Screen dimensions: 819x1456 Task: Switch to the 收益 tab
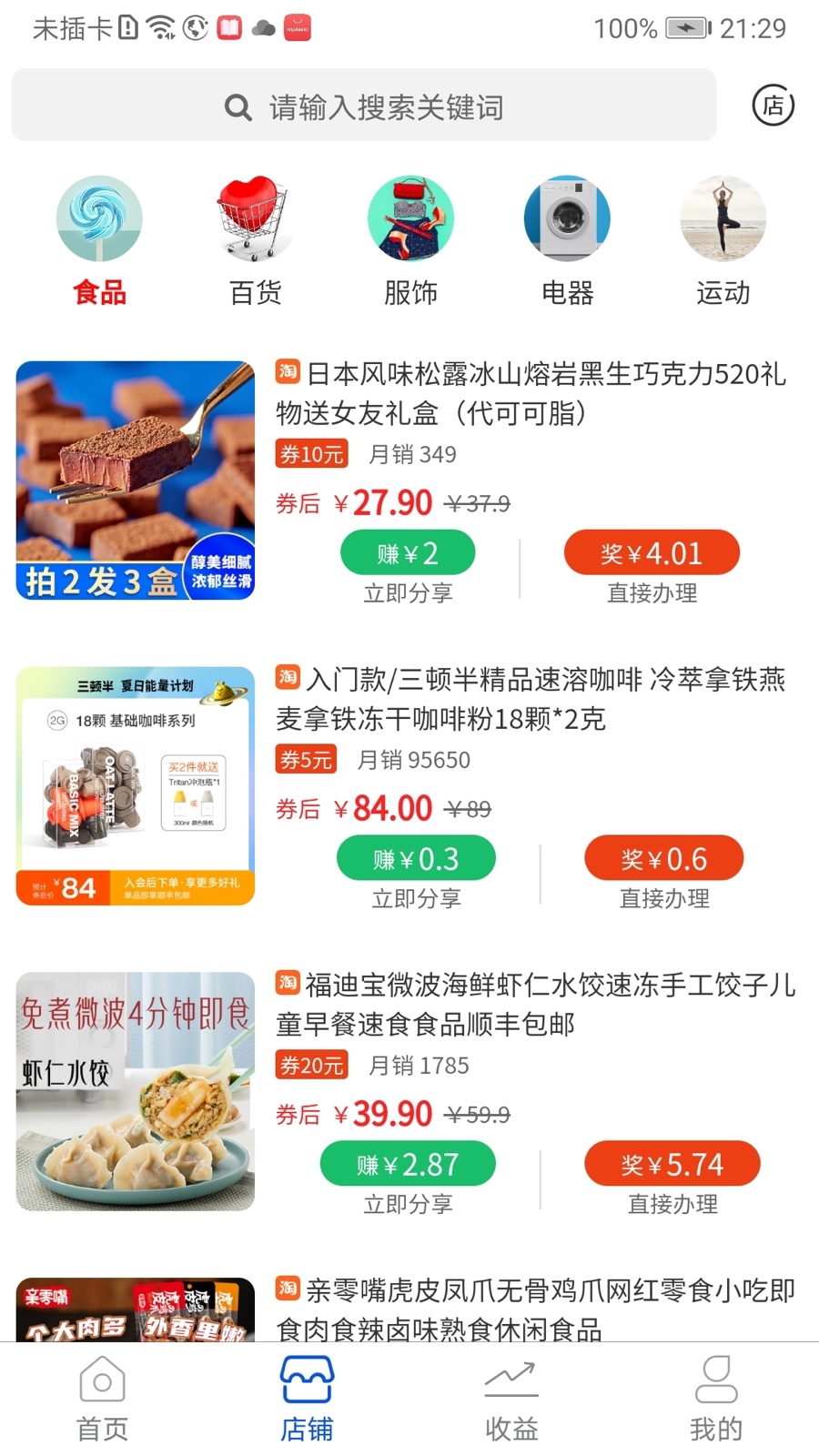[x=511, y=1399]
